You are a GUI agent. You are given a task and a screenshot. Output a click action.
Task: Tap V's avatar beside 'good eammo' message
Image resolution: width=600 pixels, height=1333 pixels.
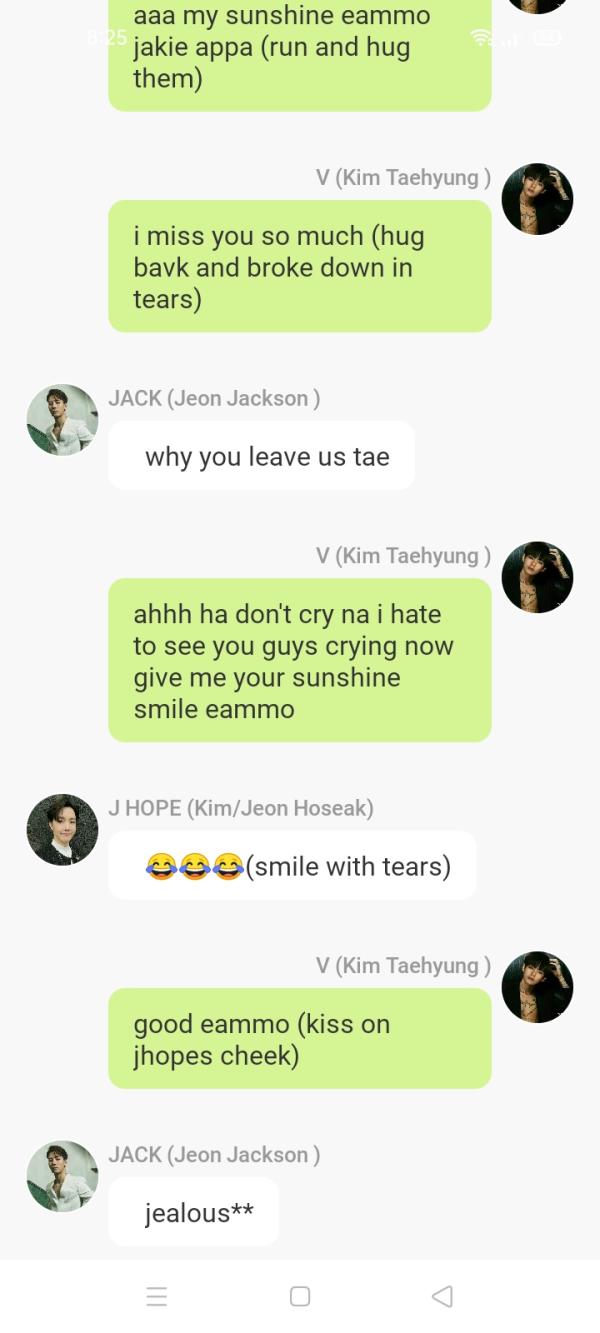[537, 987]
